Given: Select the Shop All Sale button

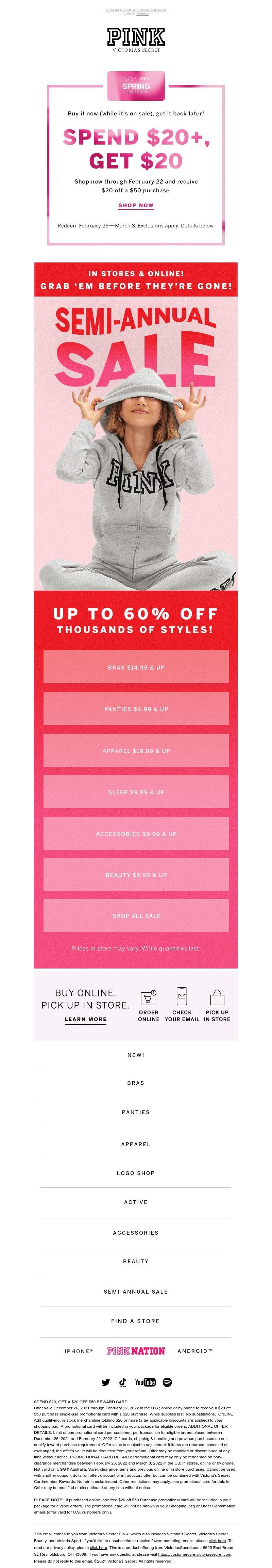Looking at the screenshot, I should 136,915.
